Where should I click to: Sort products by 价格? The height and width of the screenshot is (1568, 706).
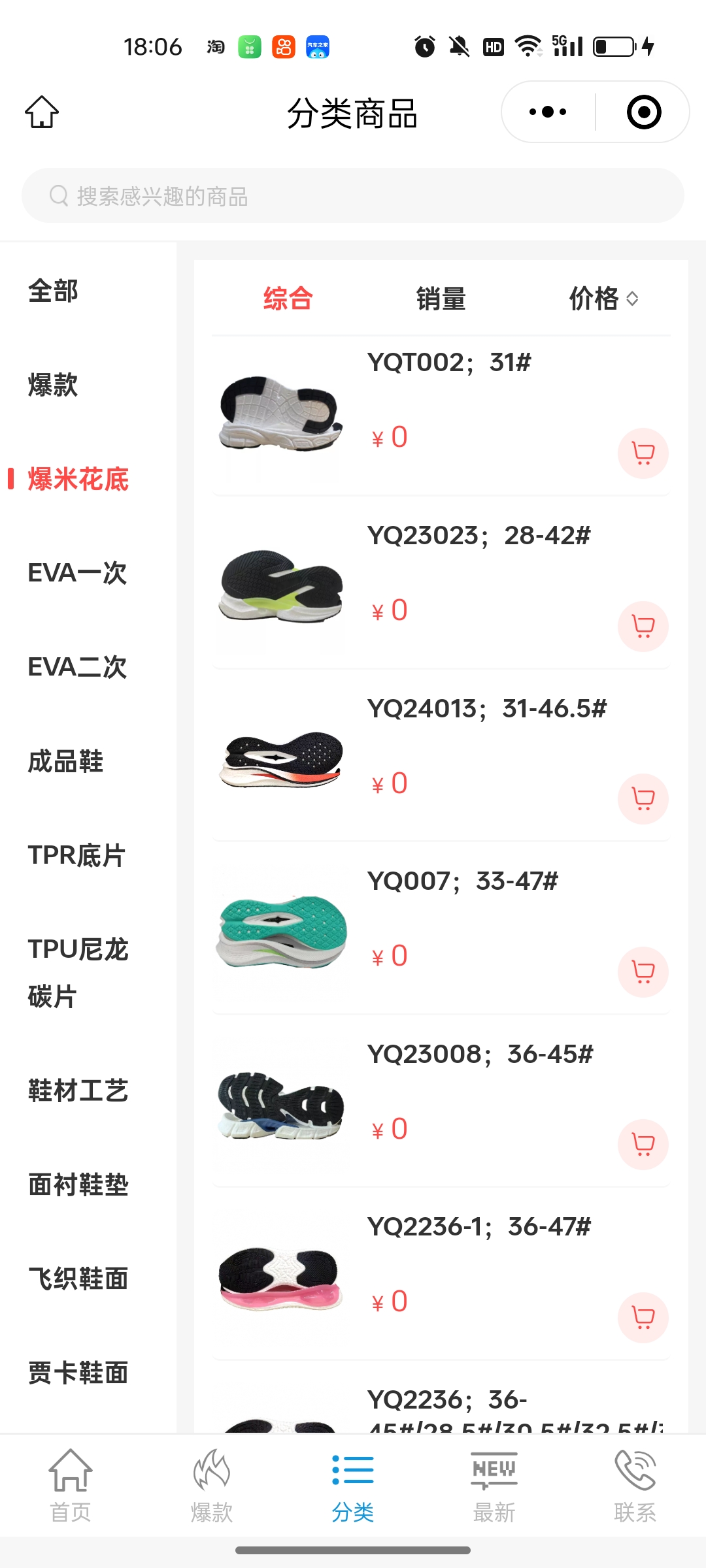click(x=603, y=299)
